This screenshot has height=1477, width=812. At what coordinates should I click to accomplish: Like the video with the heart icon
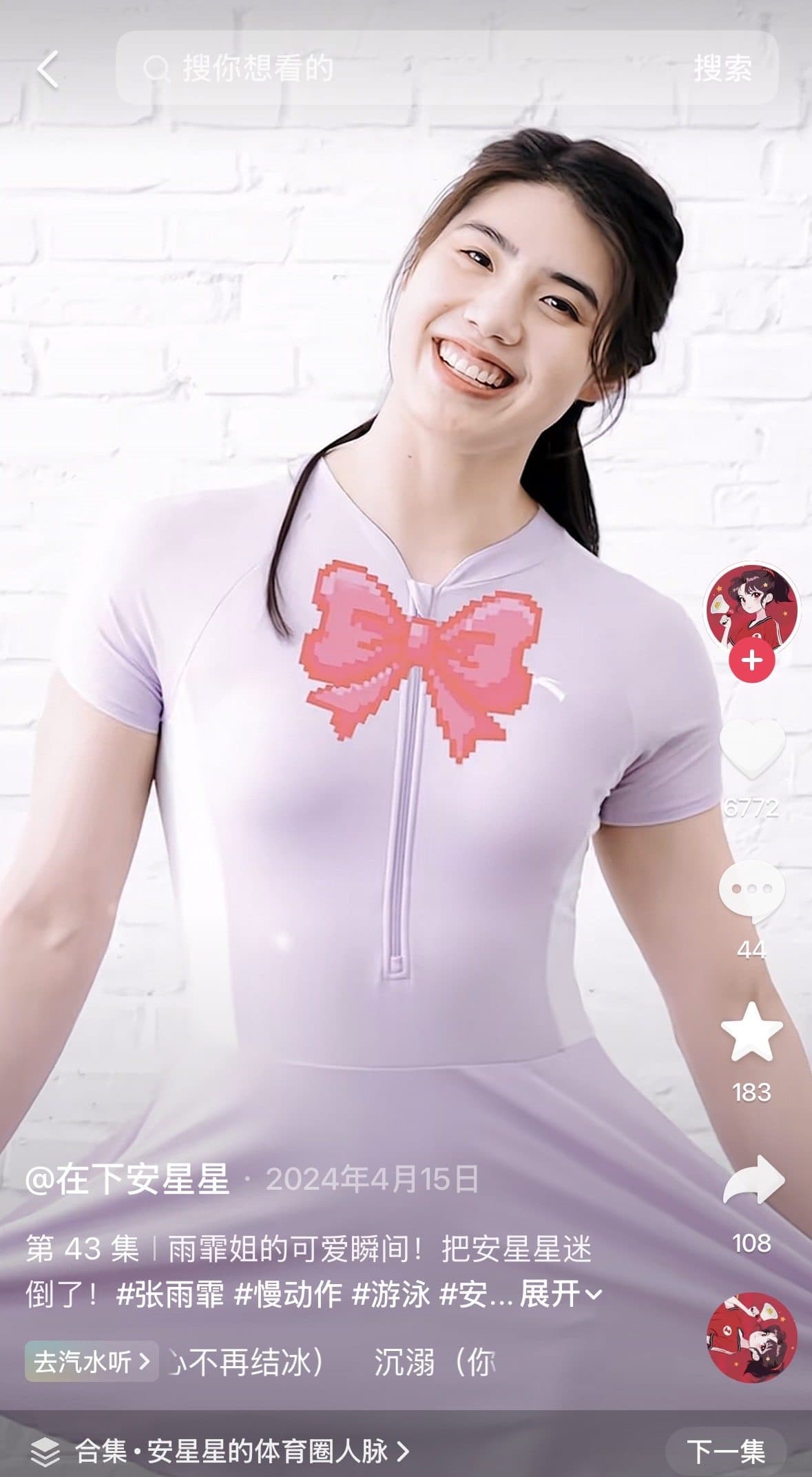click(x=752, y=748)
